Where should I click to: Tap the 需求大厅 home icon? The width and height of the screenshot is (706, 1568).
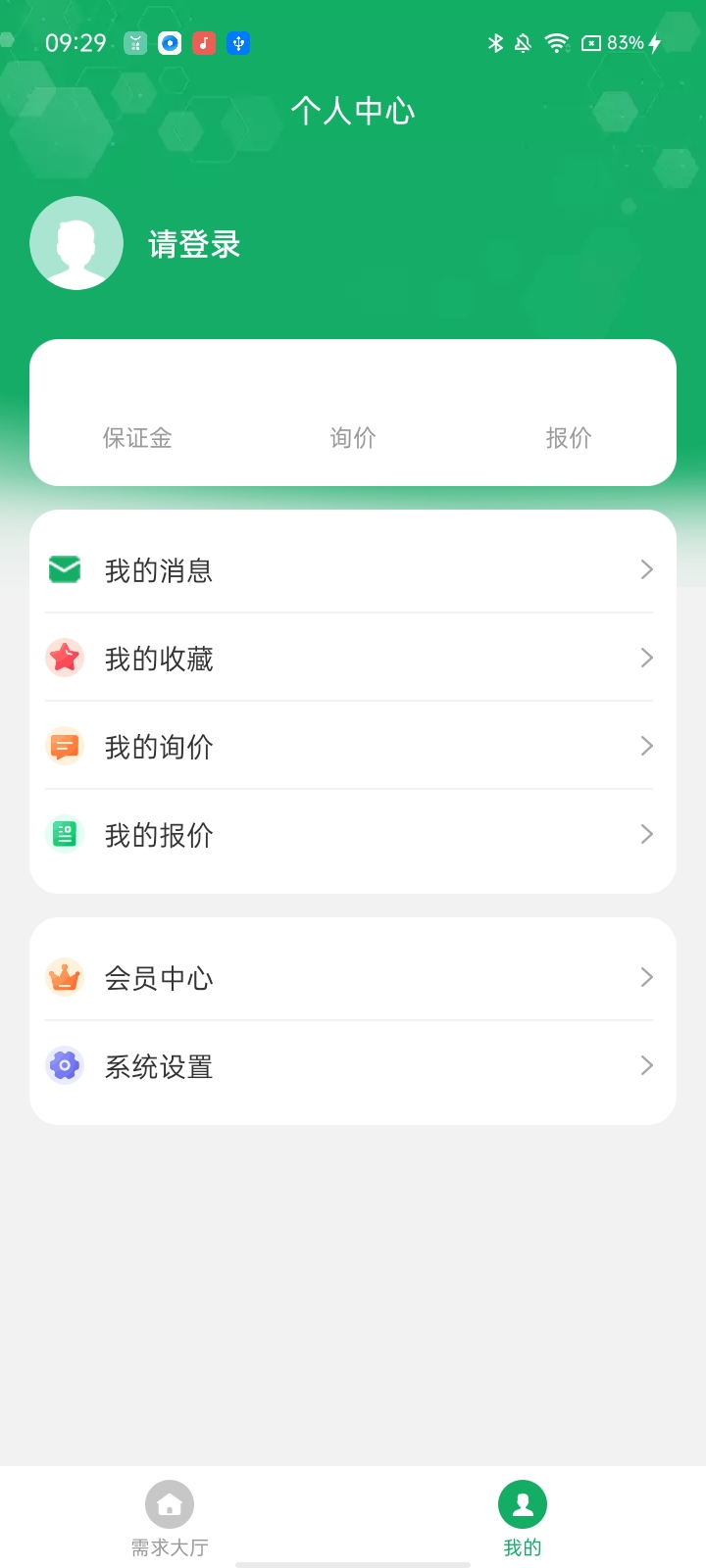click(x=169, y=1503)
